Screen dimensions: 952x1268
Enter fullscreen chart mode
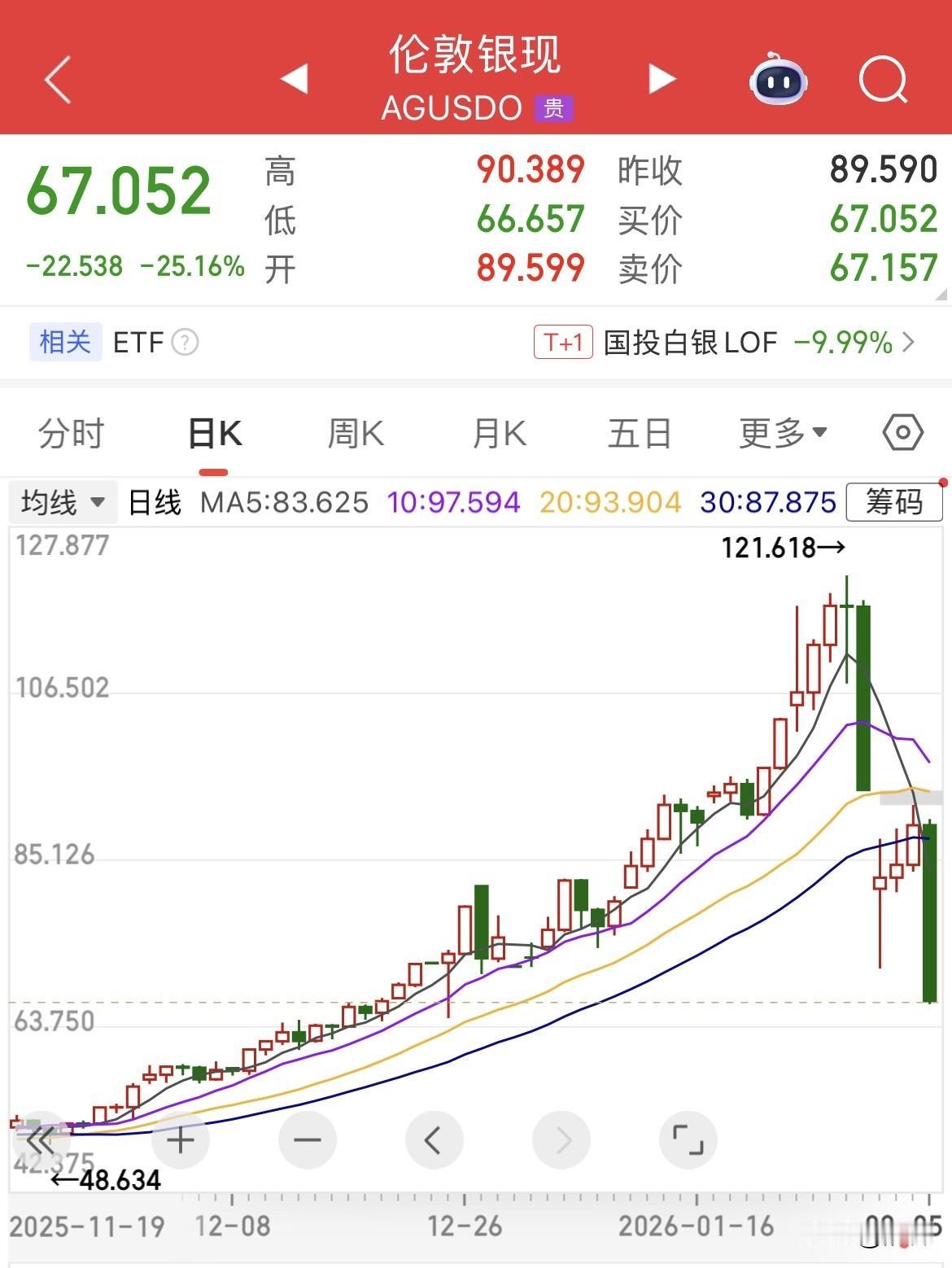(x=689, y=1139)
